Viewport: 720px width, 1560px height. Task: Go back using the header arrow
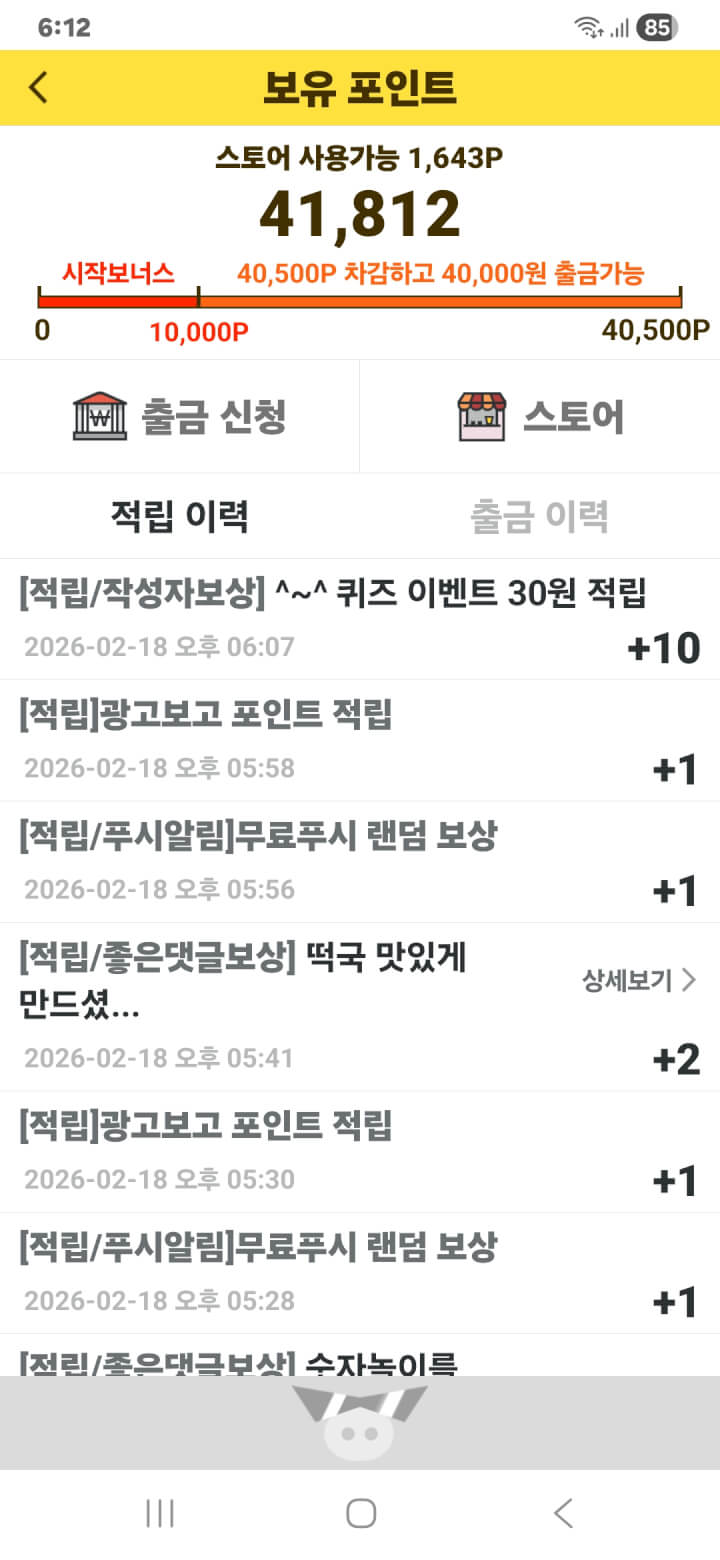pos(38,88)
